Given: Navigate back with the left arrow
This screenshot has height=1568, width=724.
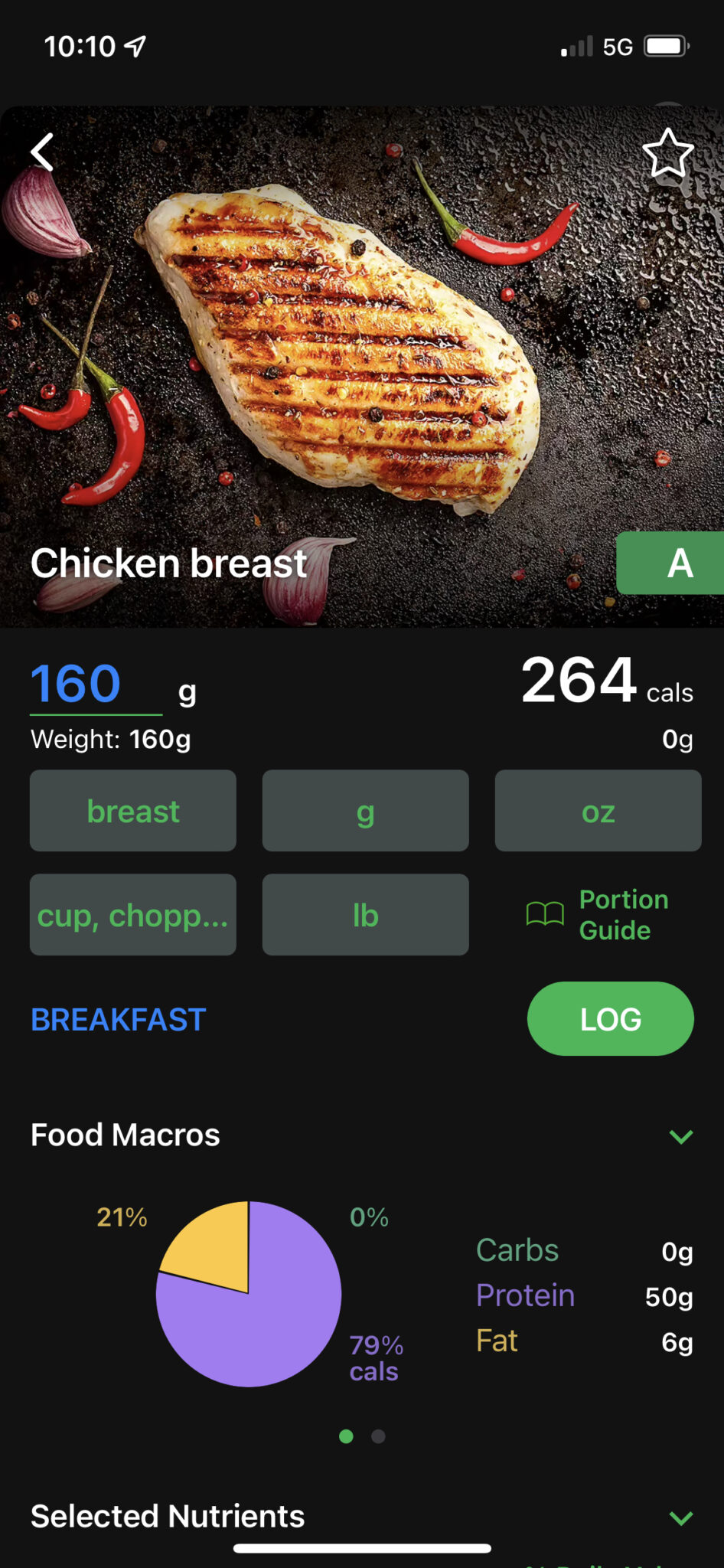Looking at the screenshot, I should (42, 152).
